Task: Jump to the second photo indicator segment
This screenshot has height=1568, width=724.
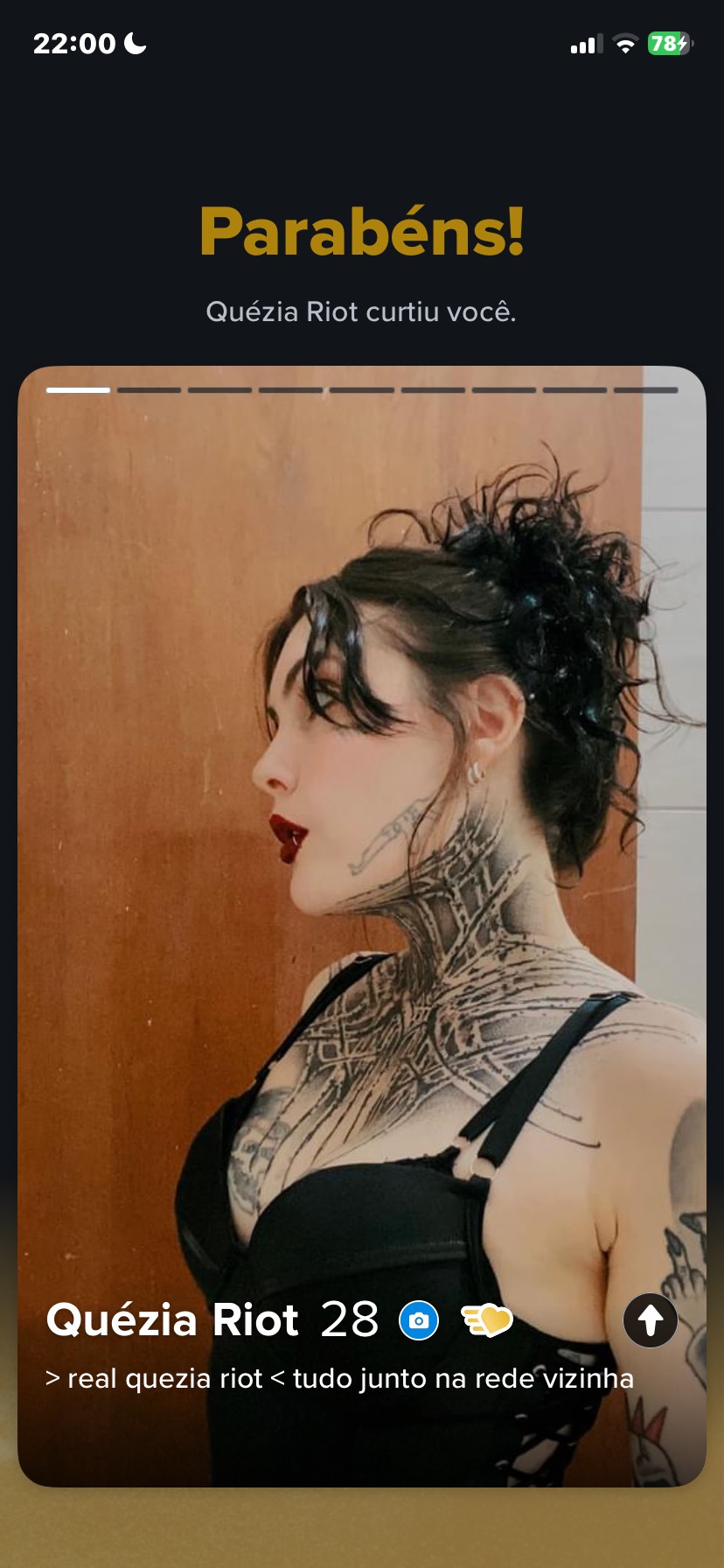Action: click(149, 390)
